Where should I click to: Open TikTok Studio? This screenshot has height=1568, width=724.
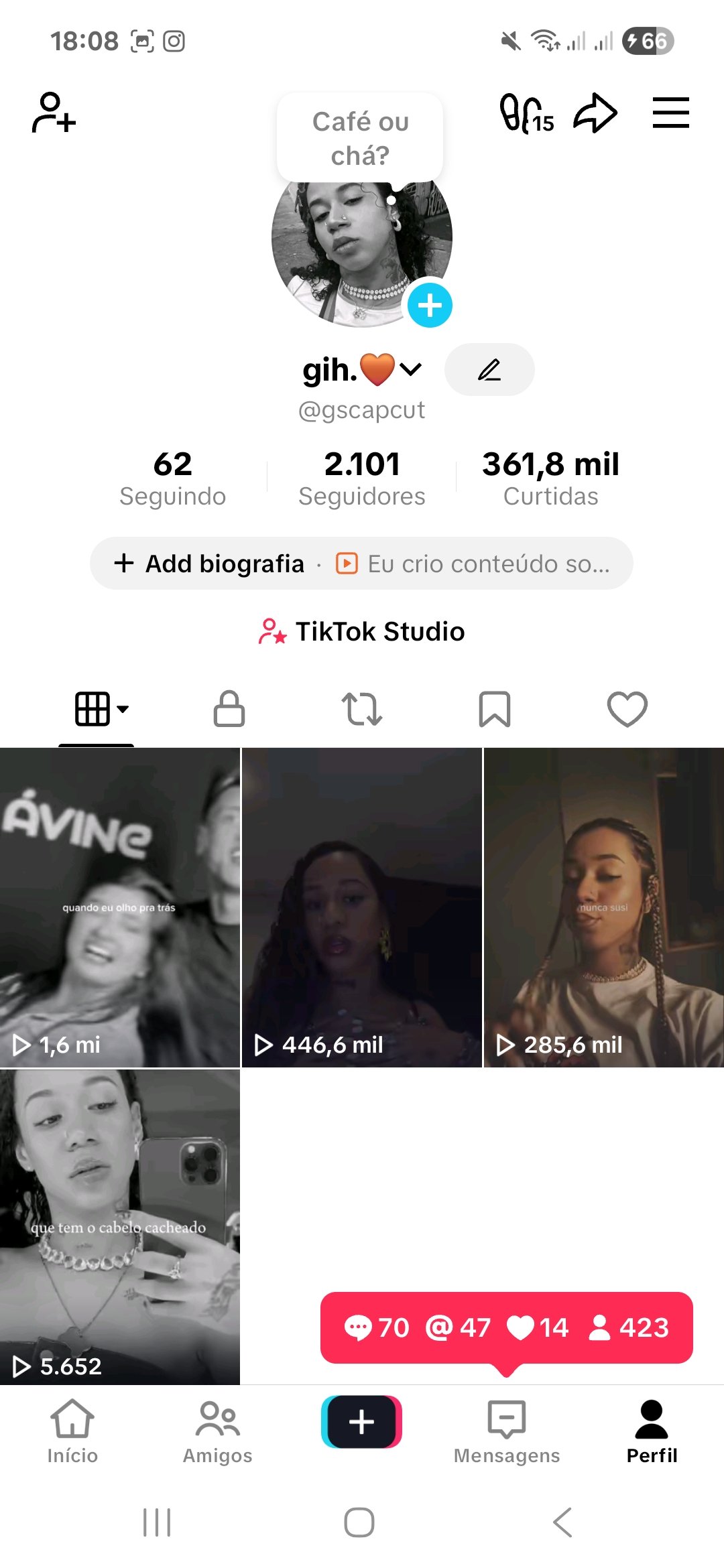(362, 631)
